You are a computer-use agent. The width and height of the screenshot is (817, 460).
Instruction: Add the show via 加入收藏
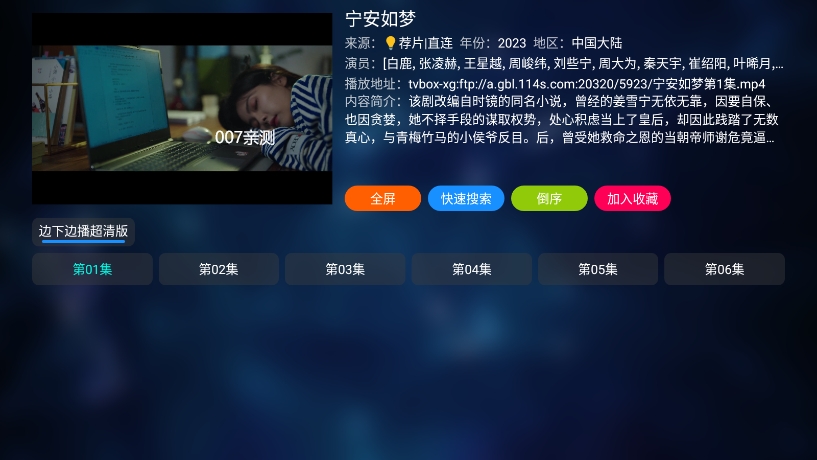632,198
